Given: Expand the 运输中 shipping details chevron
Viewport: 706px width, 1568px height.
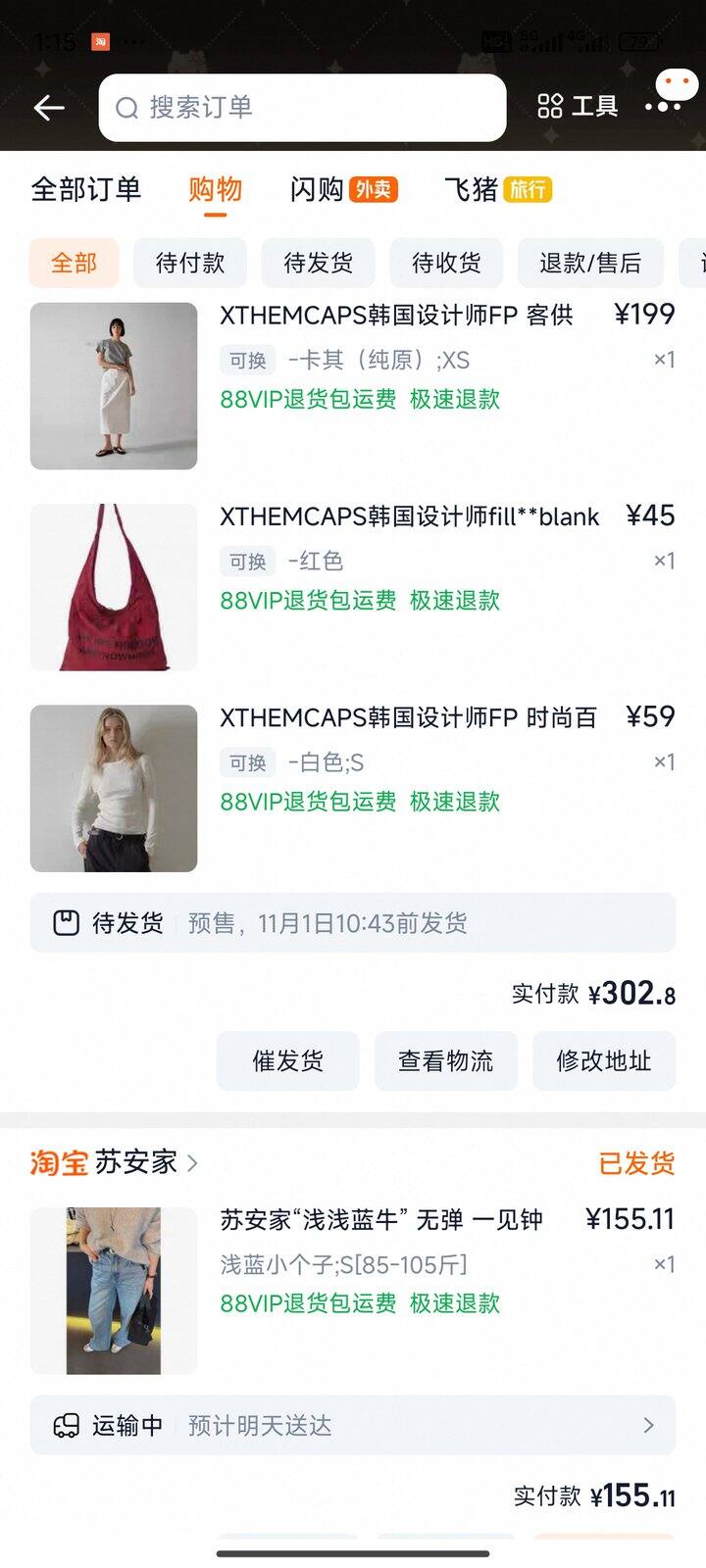Looking at the screenshot, I should pos(650,1427).
